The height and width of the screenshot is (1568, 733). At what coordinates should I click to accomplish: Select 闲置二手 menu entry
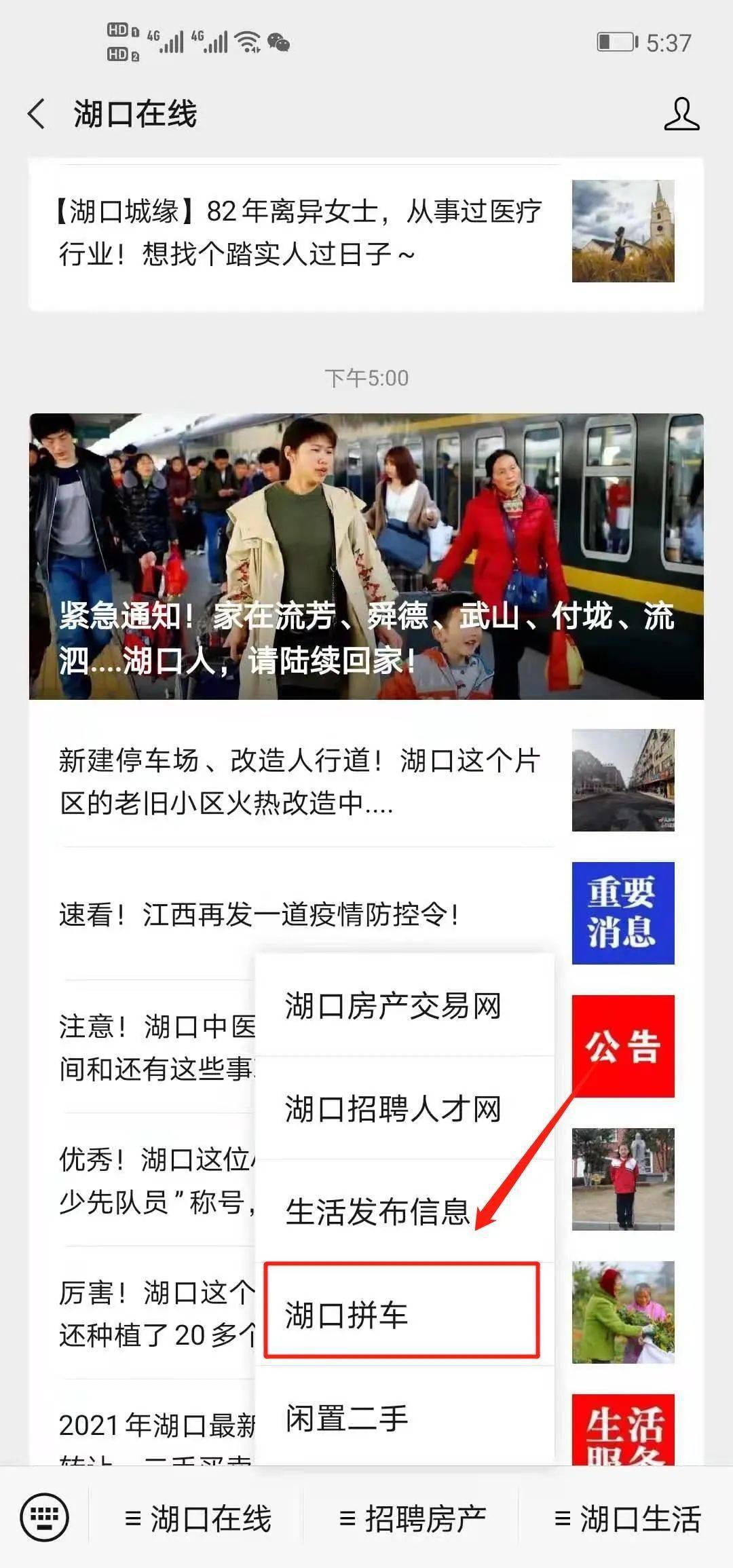pyautogui.click(x=405, y=1418)
